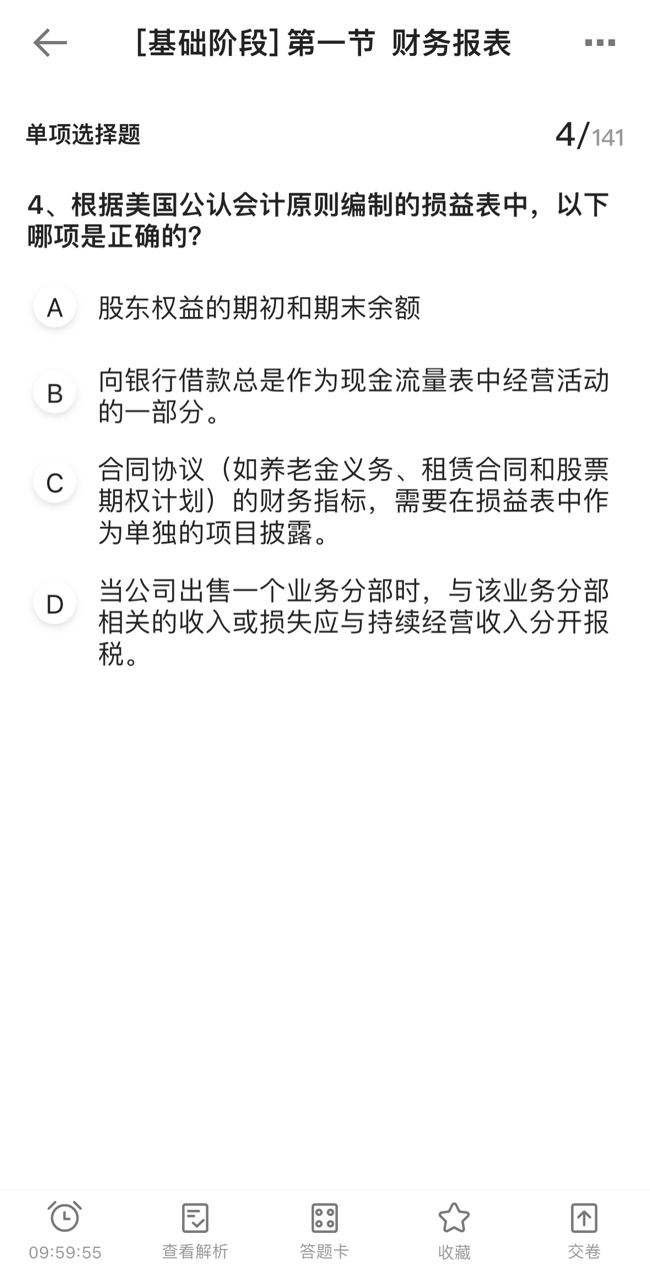Image resolution: width=650 pixels, height=1280 pixels.
Task: Select answer option A
Action: click(55, 308)
